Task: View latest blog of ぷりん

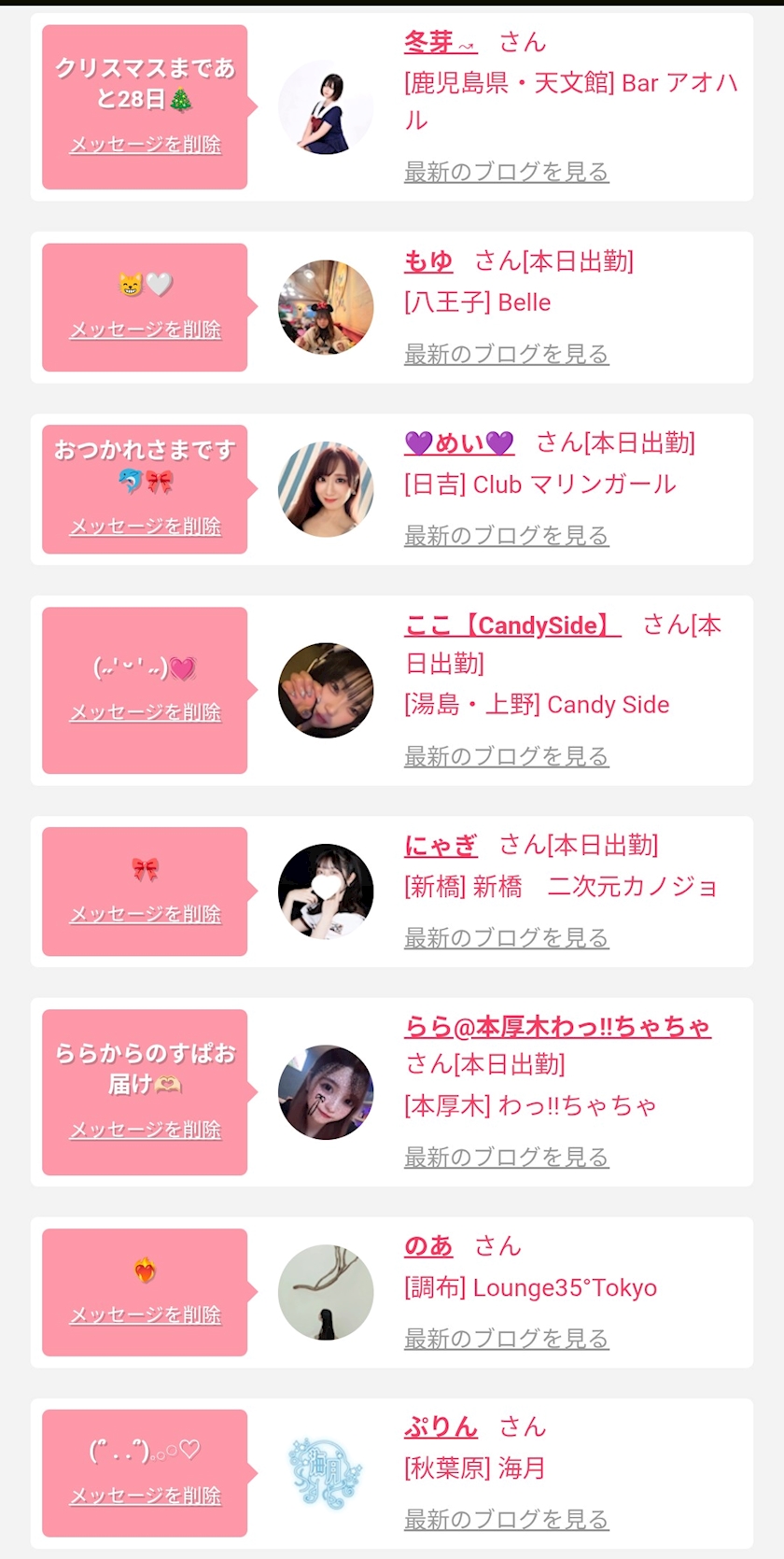Action: coord(506,1520)
